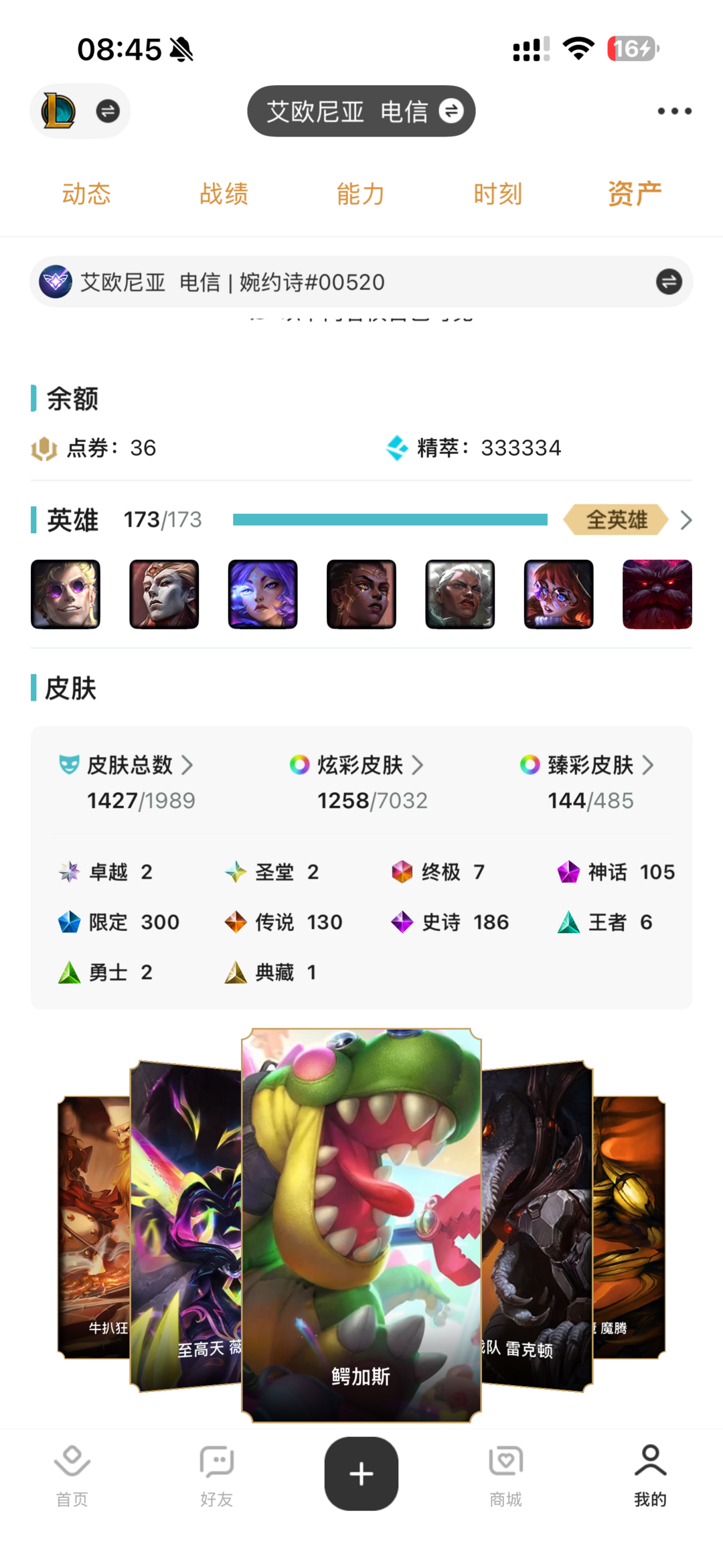Switch account via 婉约诗#00520 bar
Viewport: 723px width, 1568px height.
coord(361,282)
